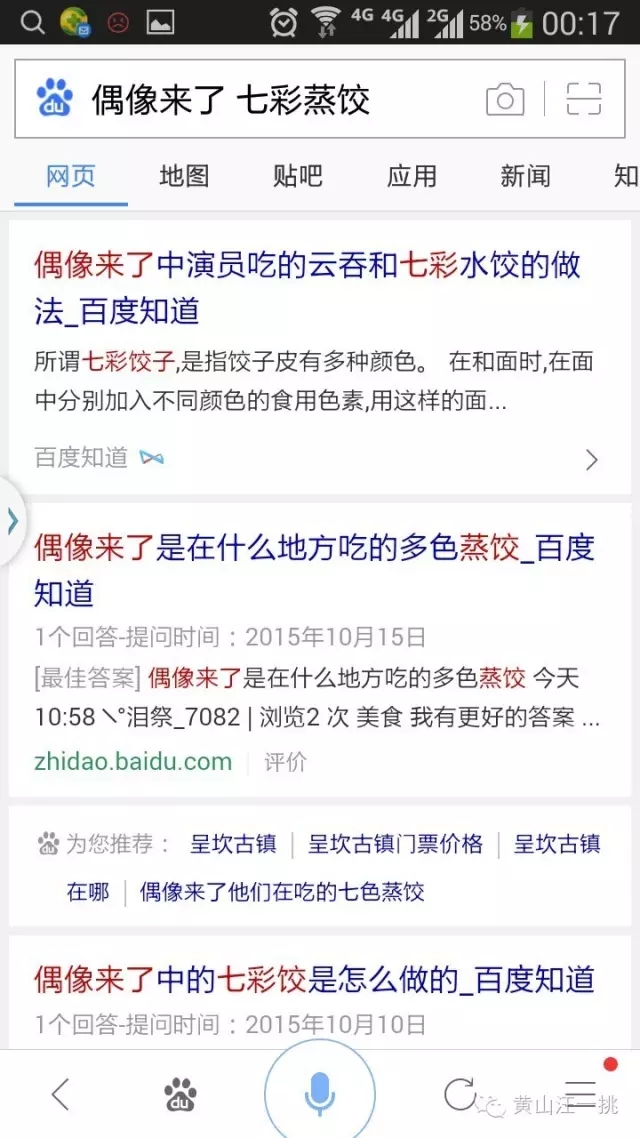Open result 在什么地方吃的多色蒸饺

pos(314,569)
